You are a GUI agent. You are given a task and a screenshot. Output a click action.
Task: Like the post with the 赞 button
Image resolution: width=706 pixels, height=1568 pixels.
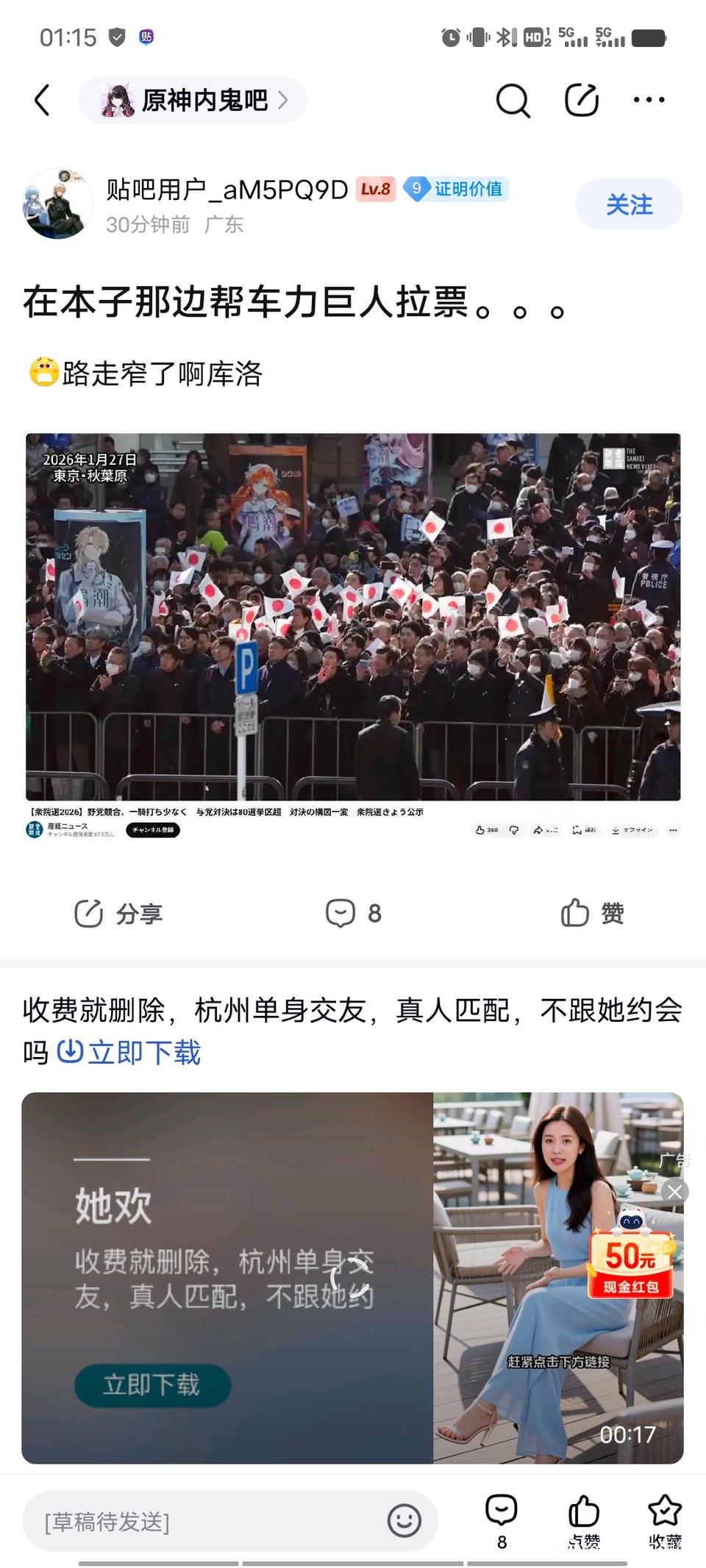(x=592, y=913)
